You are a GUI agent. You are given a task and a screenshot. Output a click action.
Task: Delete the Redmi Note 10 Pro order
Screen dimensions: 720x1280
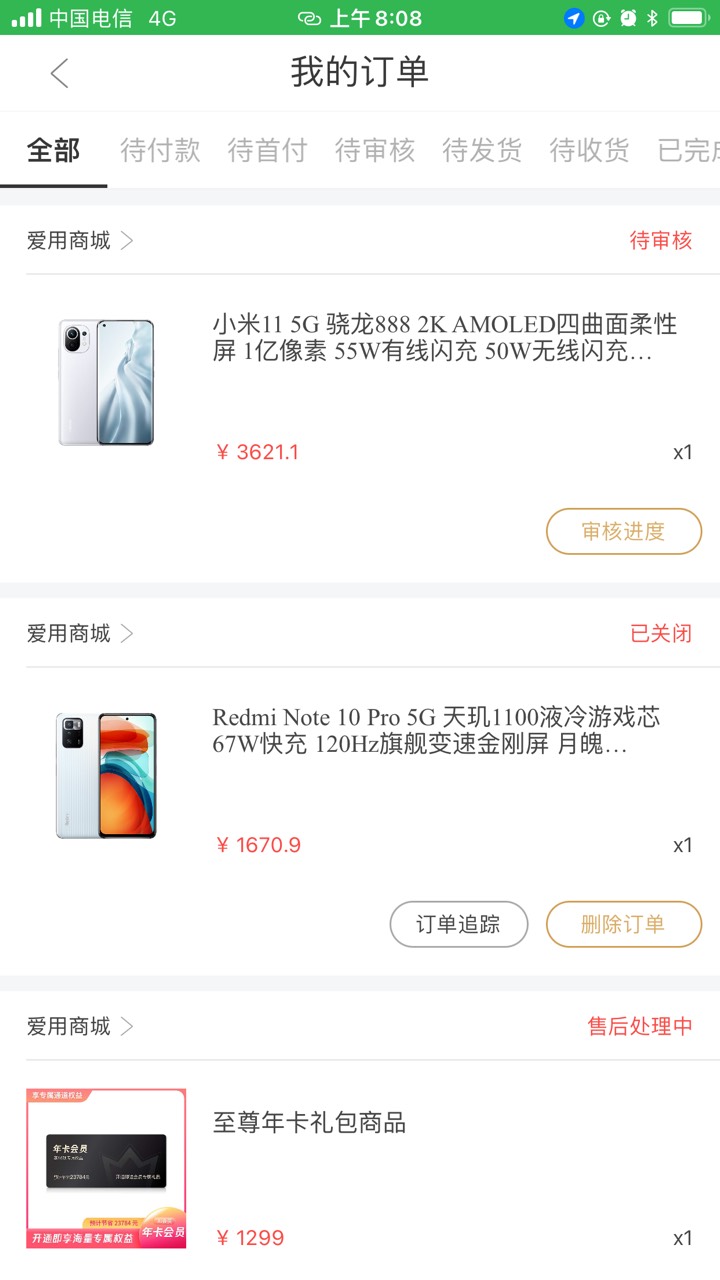click(x=624, y=924)
